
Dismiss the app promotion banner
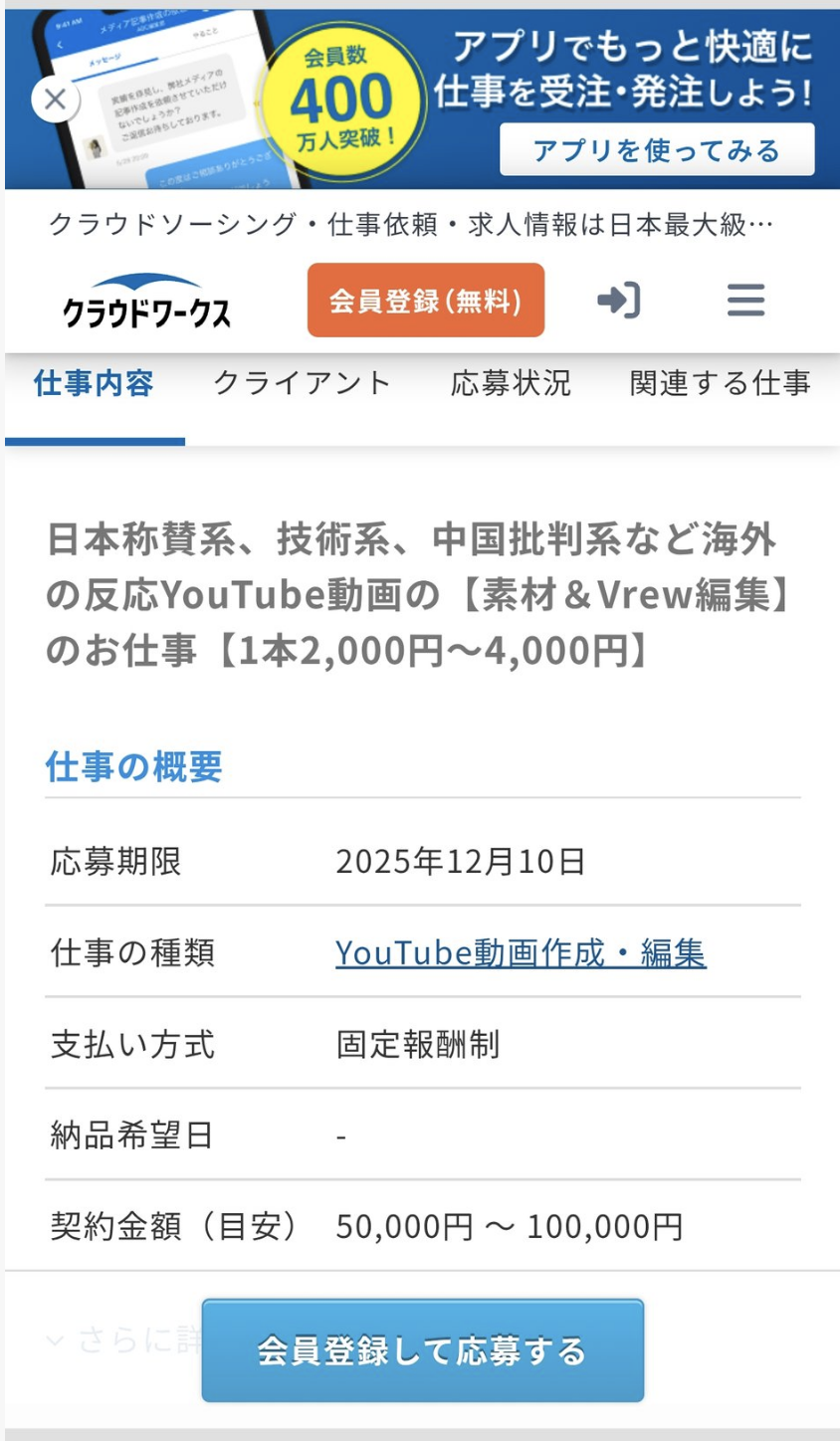pos(55,99)
